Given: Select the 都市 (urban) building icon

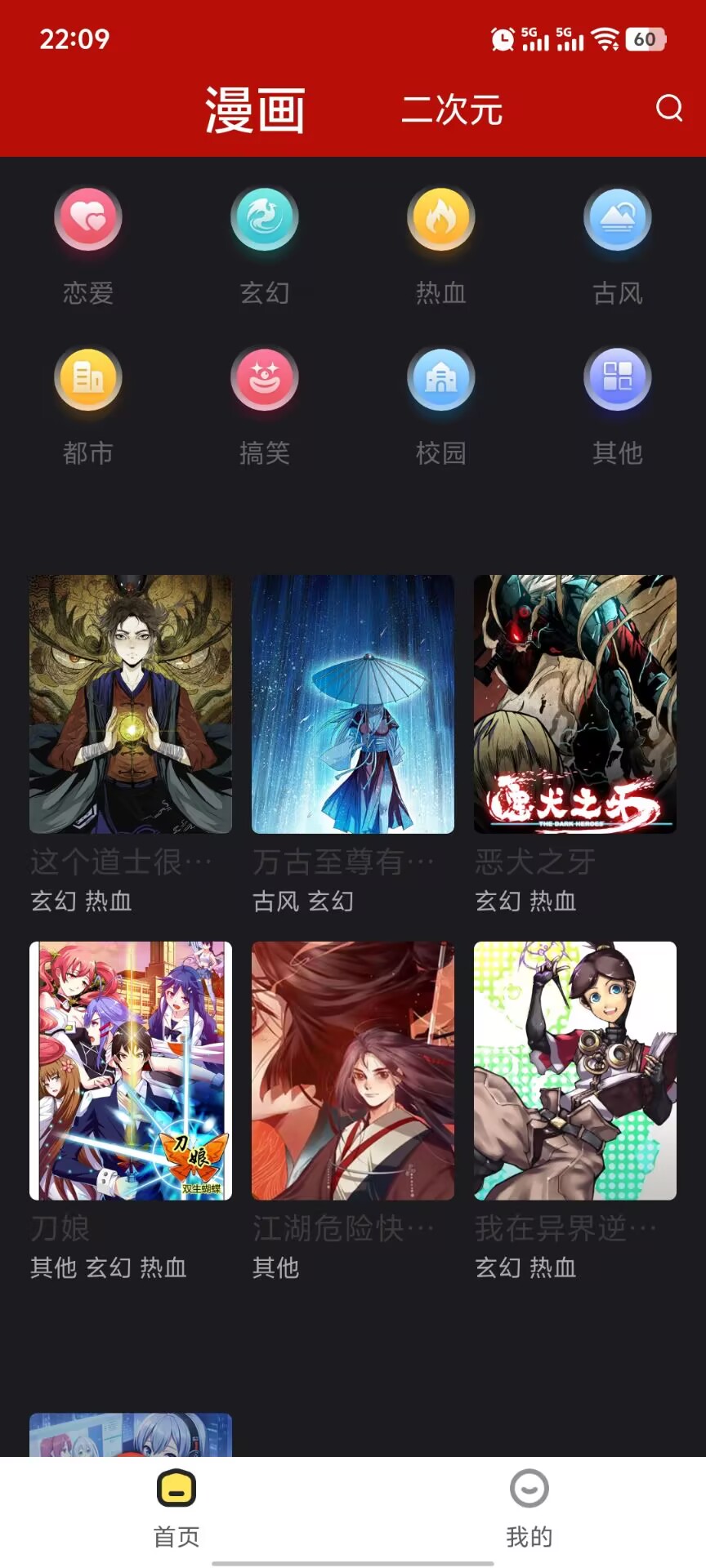Looking at the screenshot, I should (x=87, y=378).
